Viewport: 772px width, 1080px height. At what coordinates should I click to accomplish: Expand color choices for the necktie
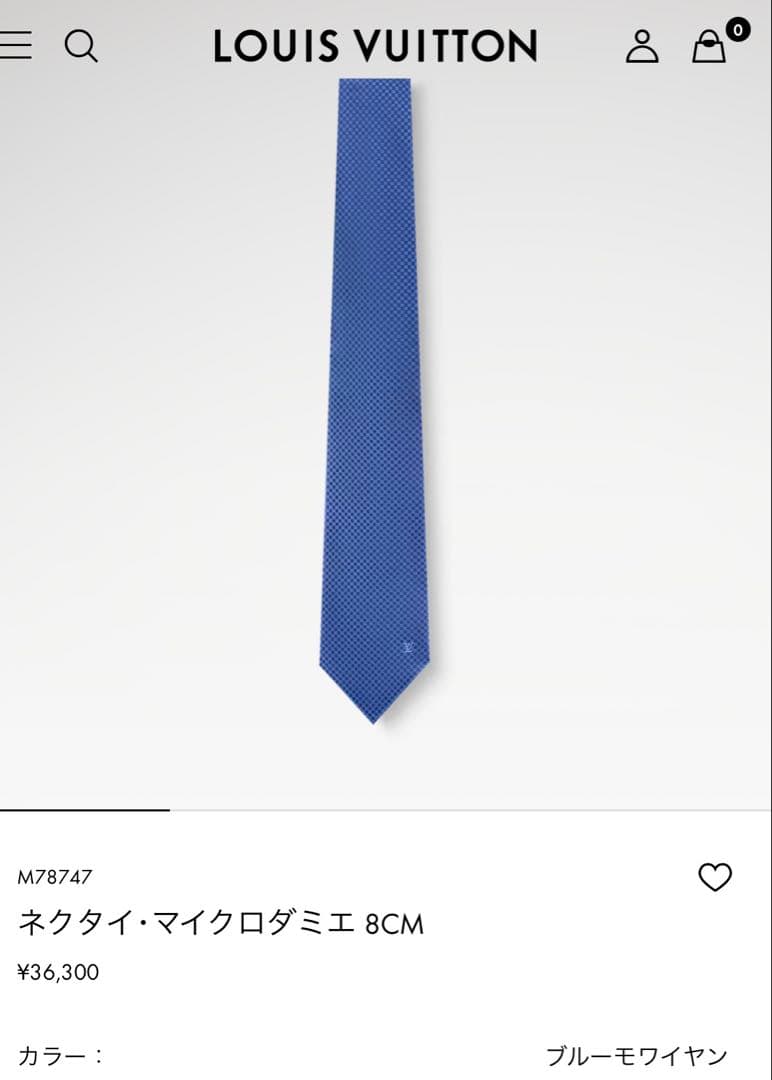[386, 1051]
